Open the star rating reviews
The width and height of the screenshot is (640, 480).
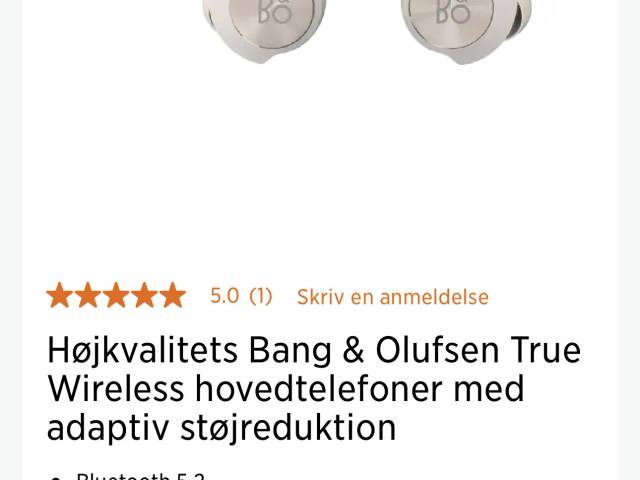click(116, 296)
